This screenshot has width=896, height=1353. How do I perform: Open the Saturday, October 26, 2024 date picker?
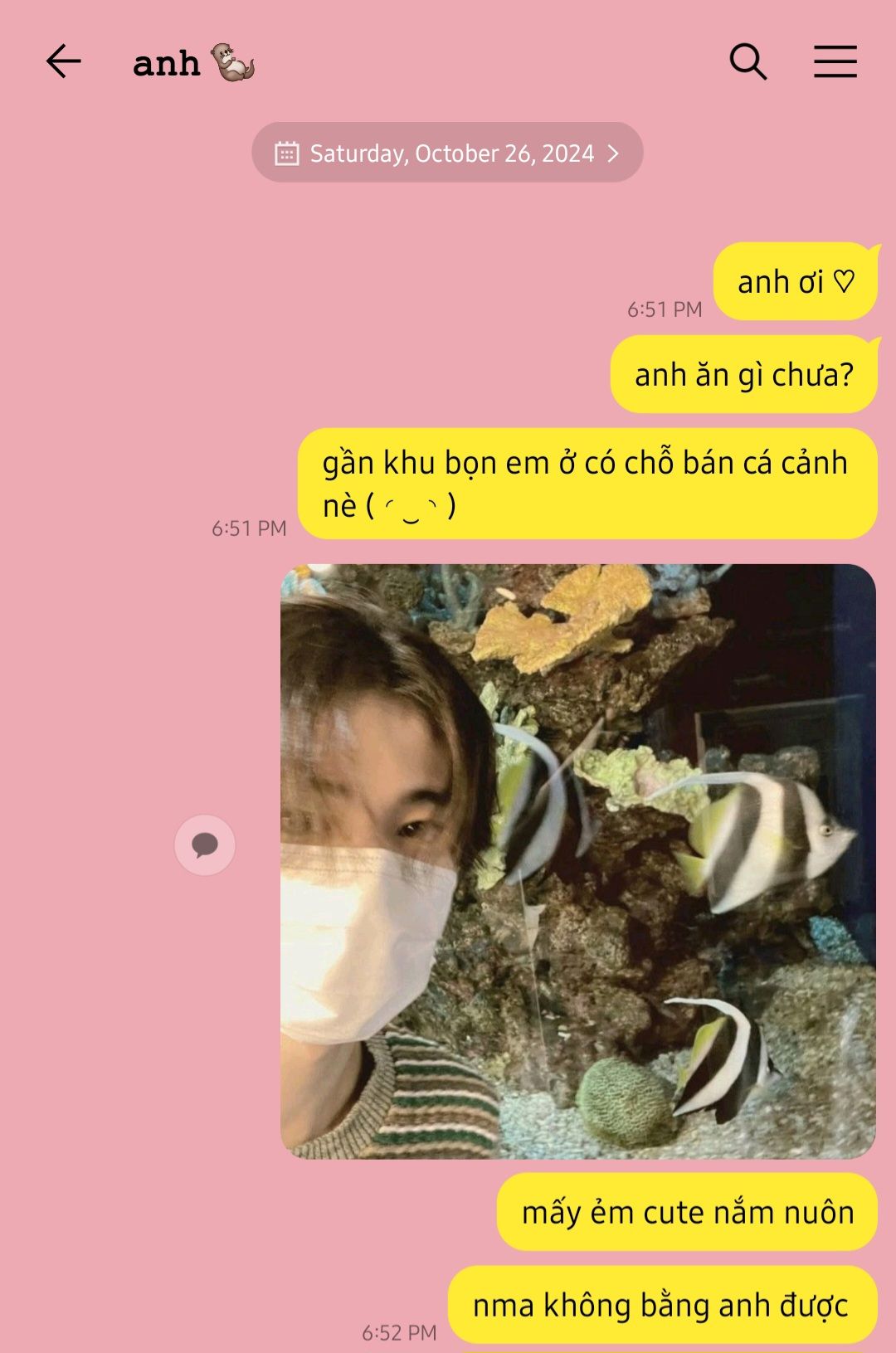coord(447,153)
